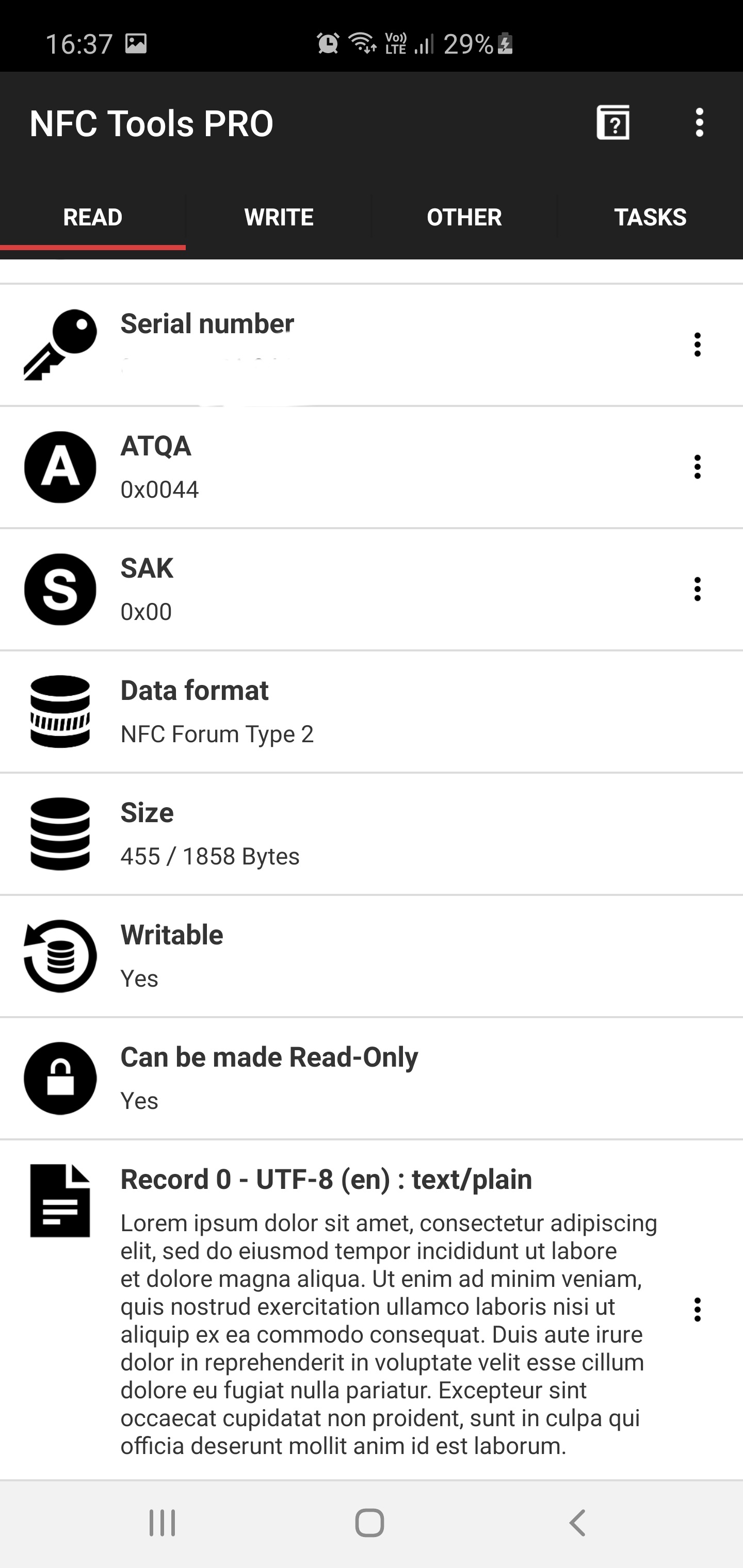Switch to the OTHER tab

(464, 217)
